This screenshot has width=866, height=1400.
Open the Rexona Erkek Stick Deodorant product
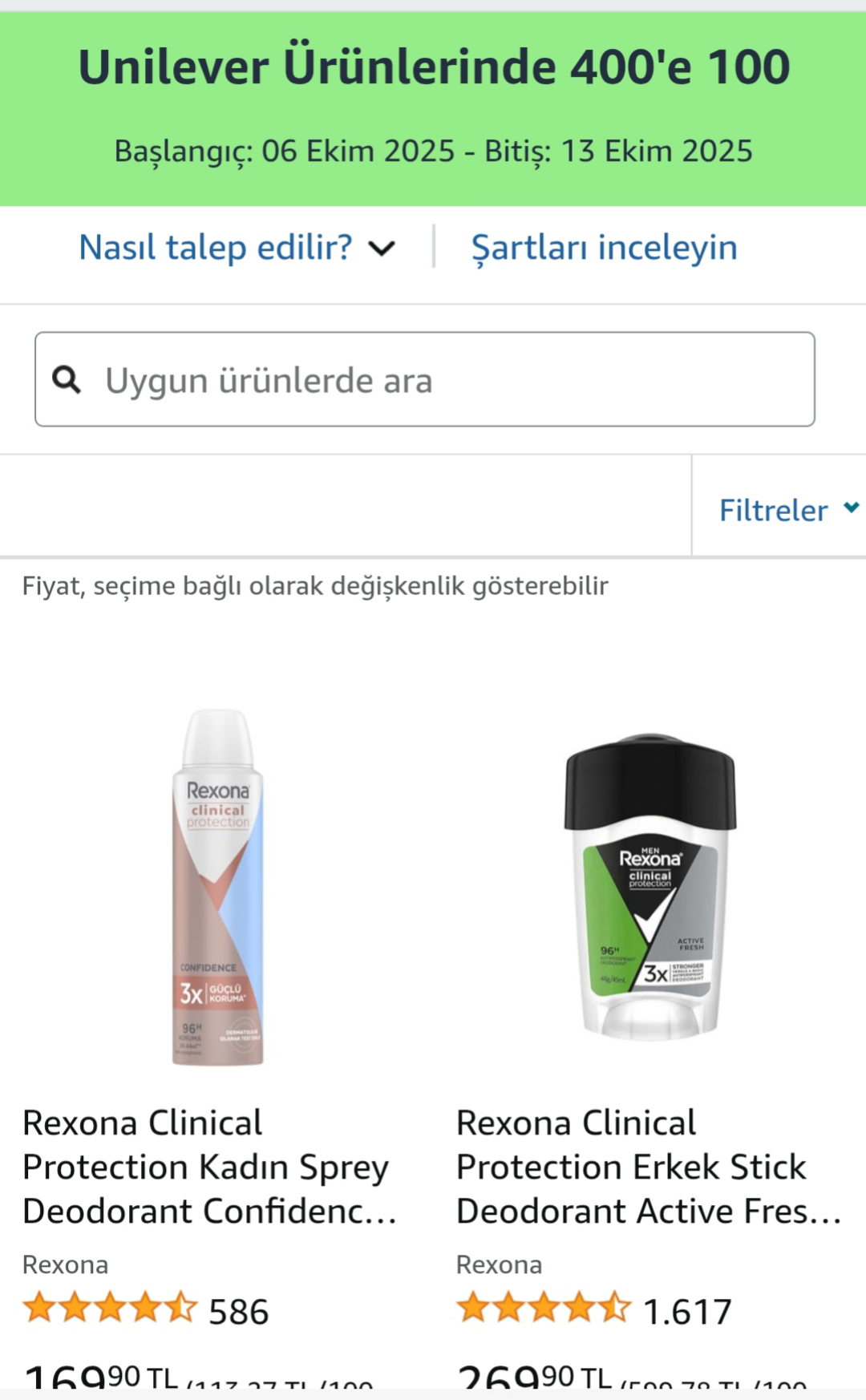[x=648, y=1167]
